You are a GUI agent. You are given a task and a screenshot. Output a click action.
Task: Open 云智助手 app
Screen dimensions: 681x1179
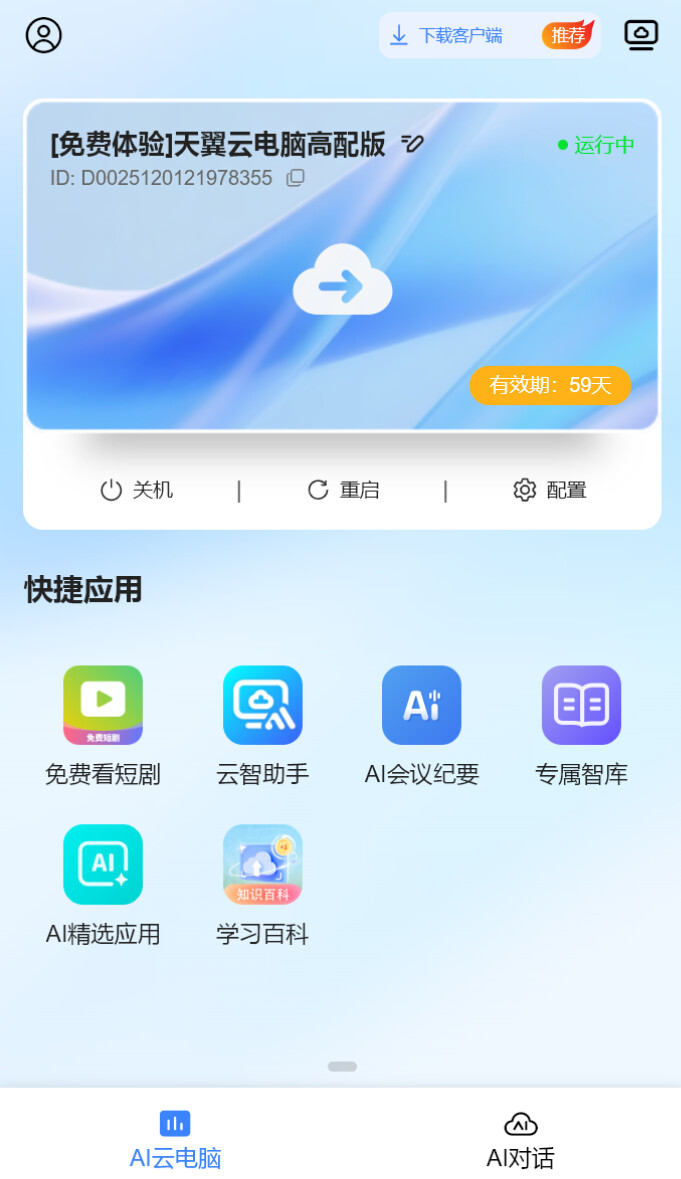point(262,726)
